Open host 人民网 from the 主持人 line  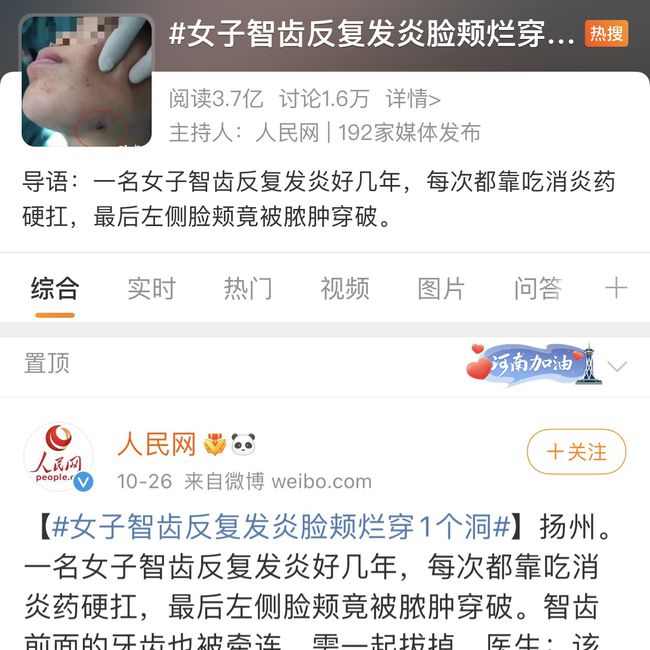tap(287, 132)
